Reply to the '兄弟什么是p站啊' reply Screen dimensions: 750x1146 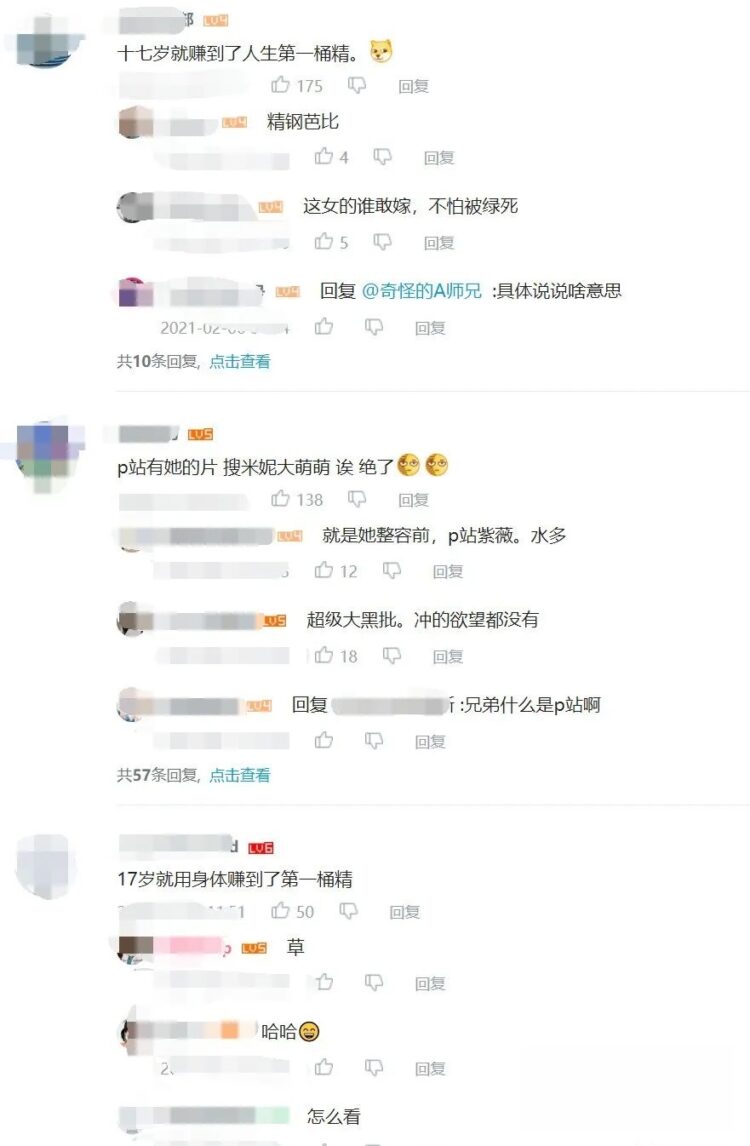click(430, 742)
